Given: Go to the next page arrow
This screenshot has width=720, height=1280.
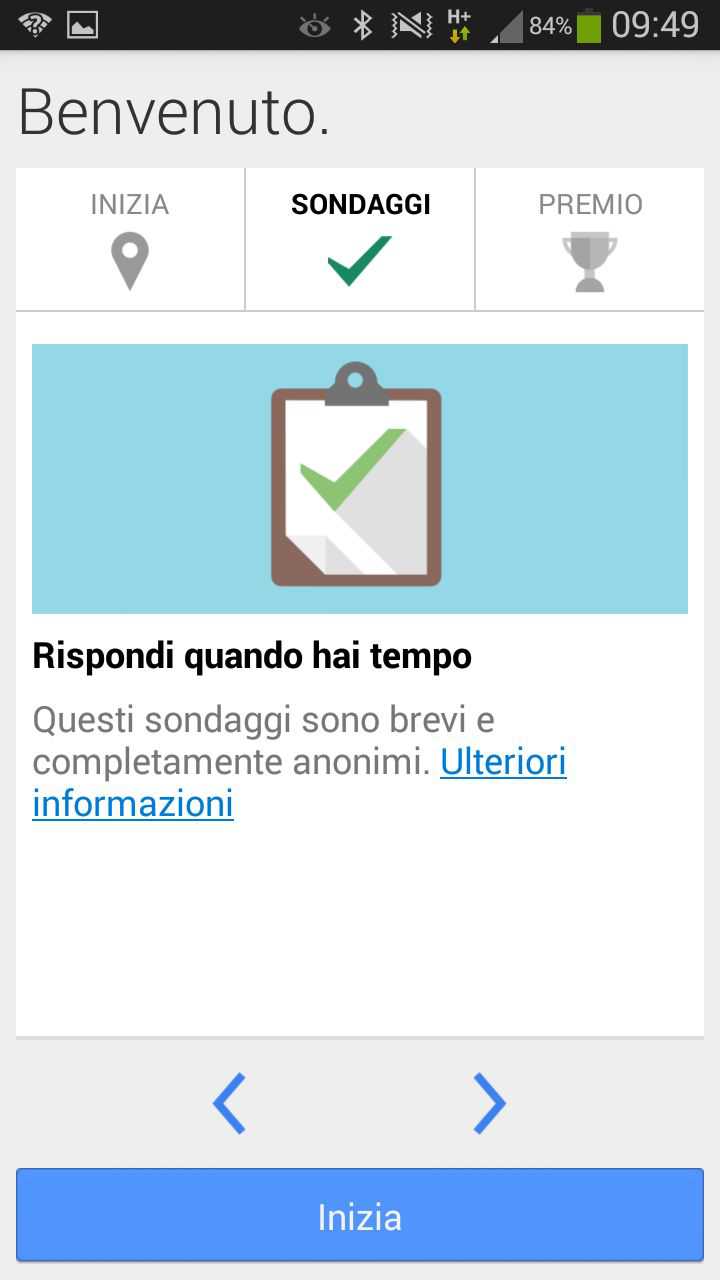Looking at the screenshot, I should coord(489,1104).
